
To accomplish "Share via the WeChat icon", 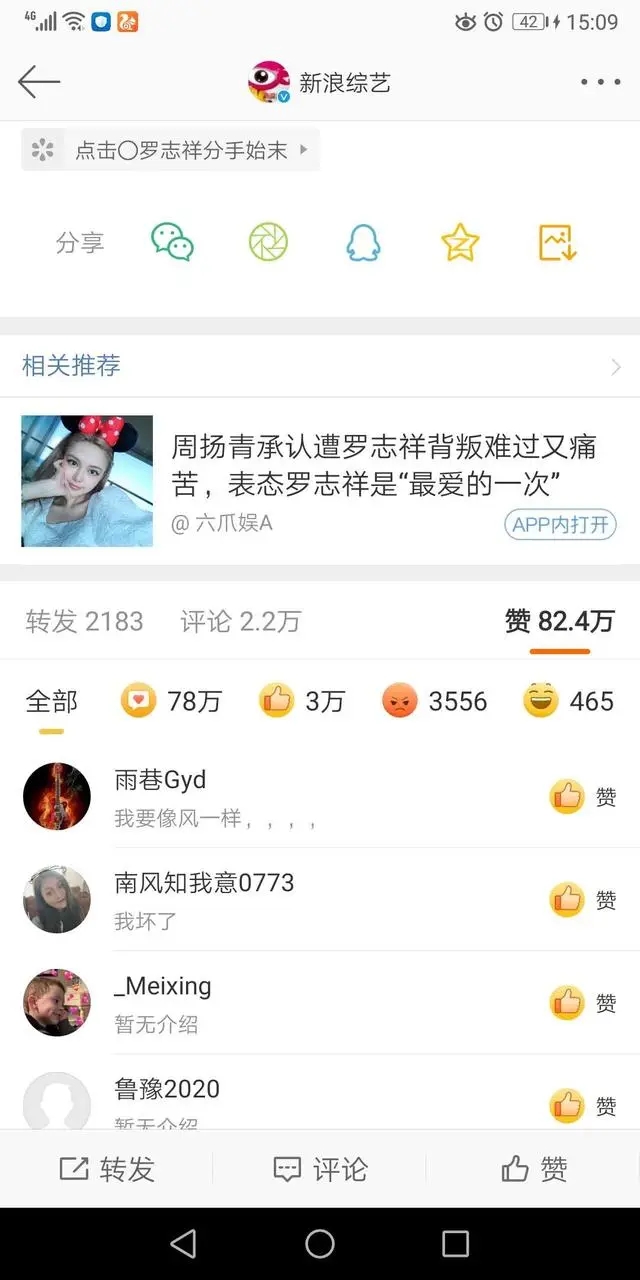I will point(172,242).
